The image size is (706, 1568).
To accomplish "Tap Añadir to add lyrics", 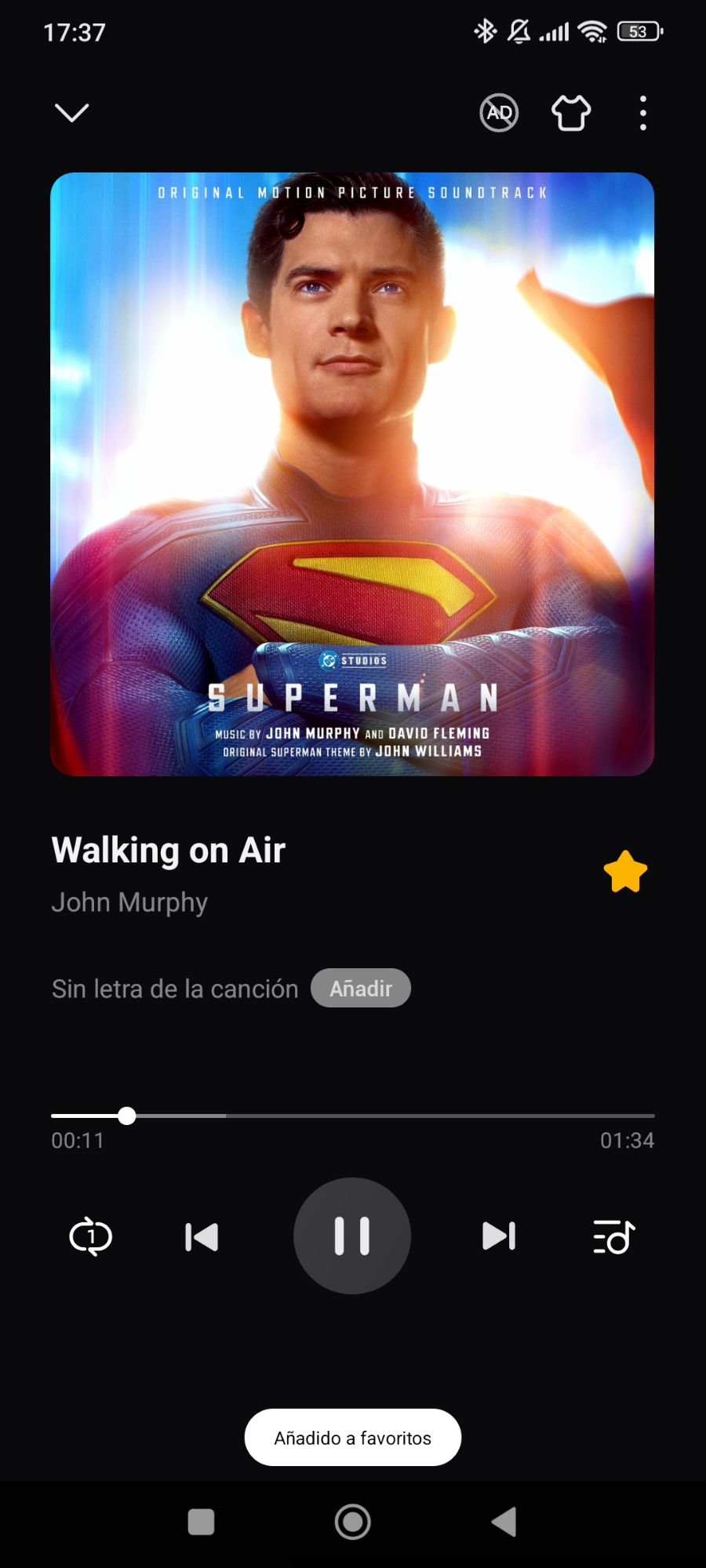I will (x=360, y=989).
